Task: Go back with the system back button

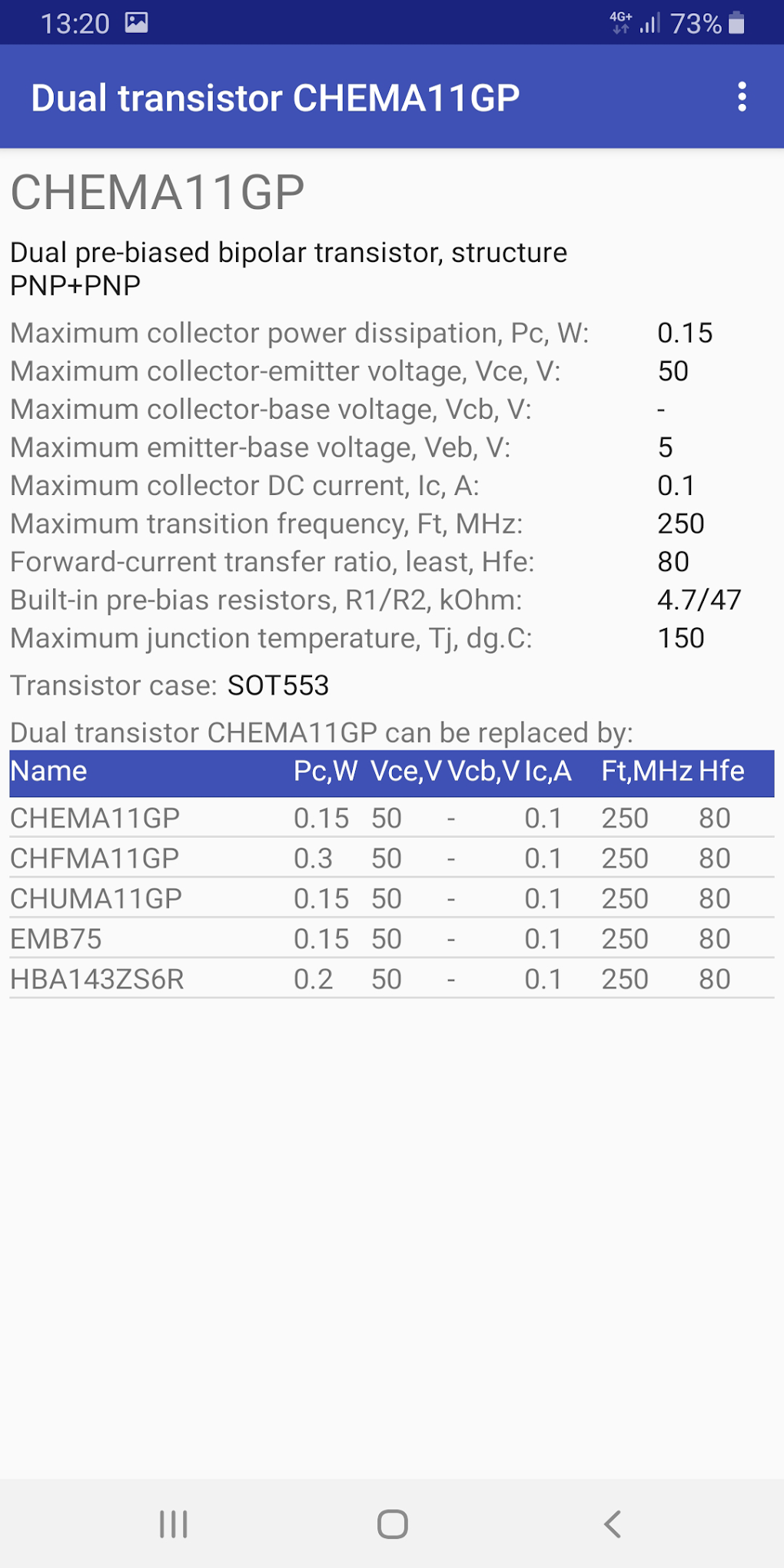Action: point(612,1523)
